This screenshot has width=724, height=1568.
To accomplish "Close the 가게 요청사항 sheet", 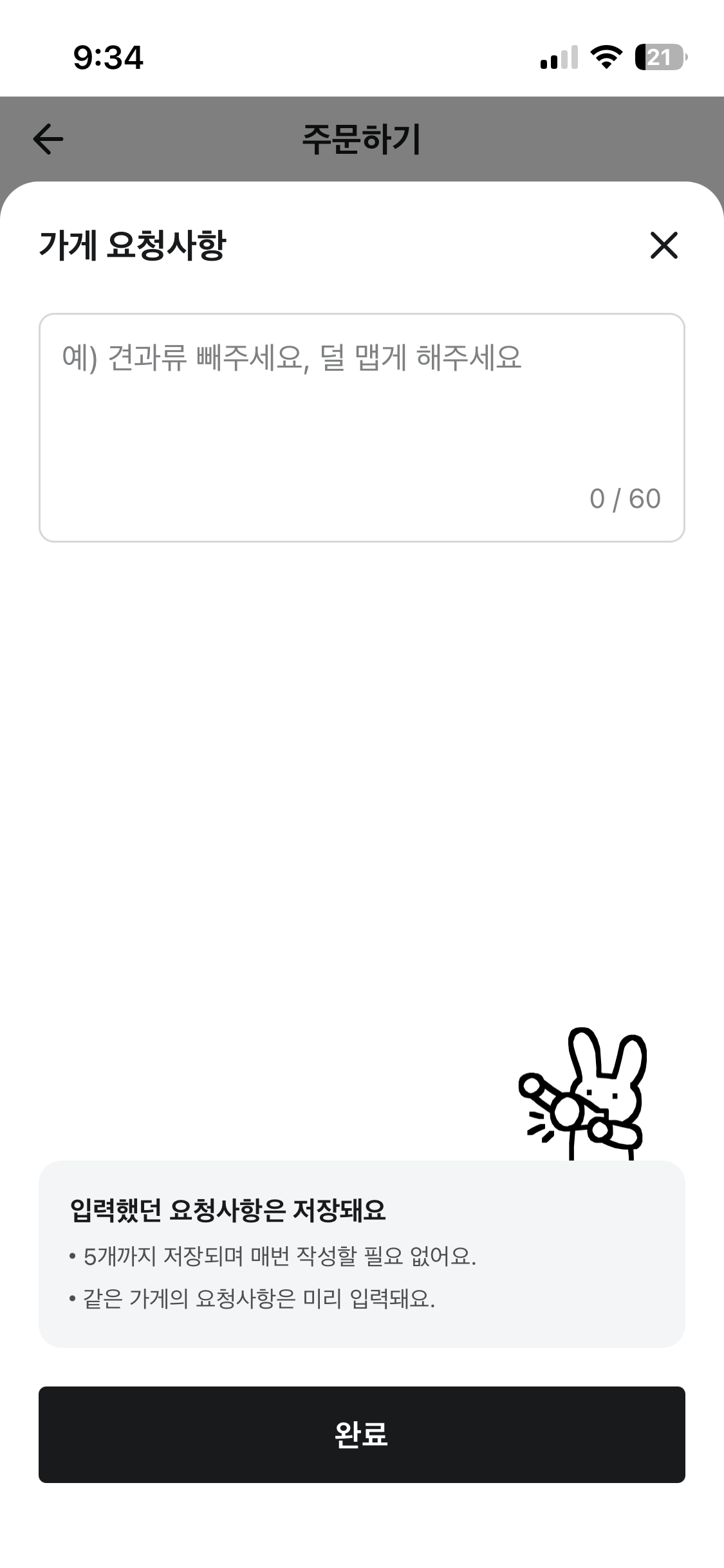I will [x=664, y=245].
